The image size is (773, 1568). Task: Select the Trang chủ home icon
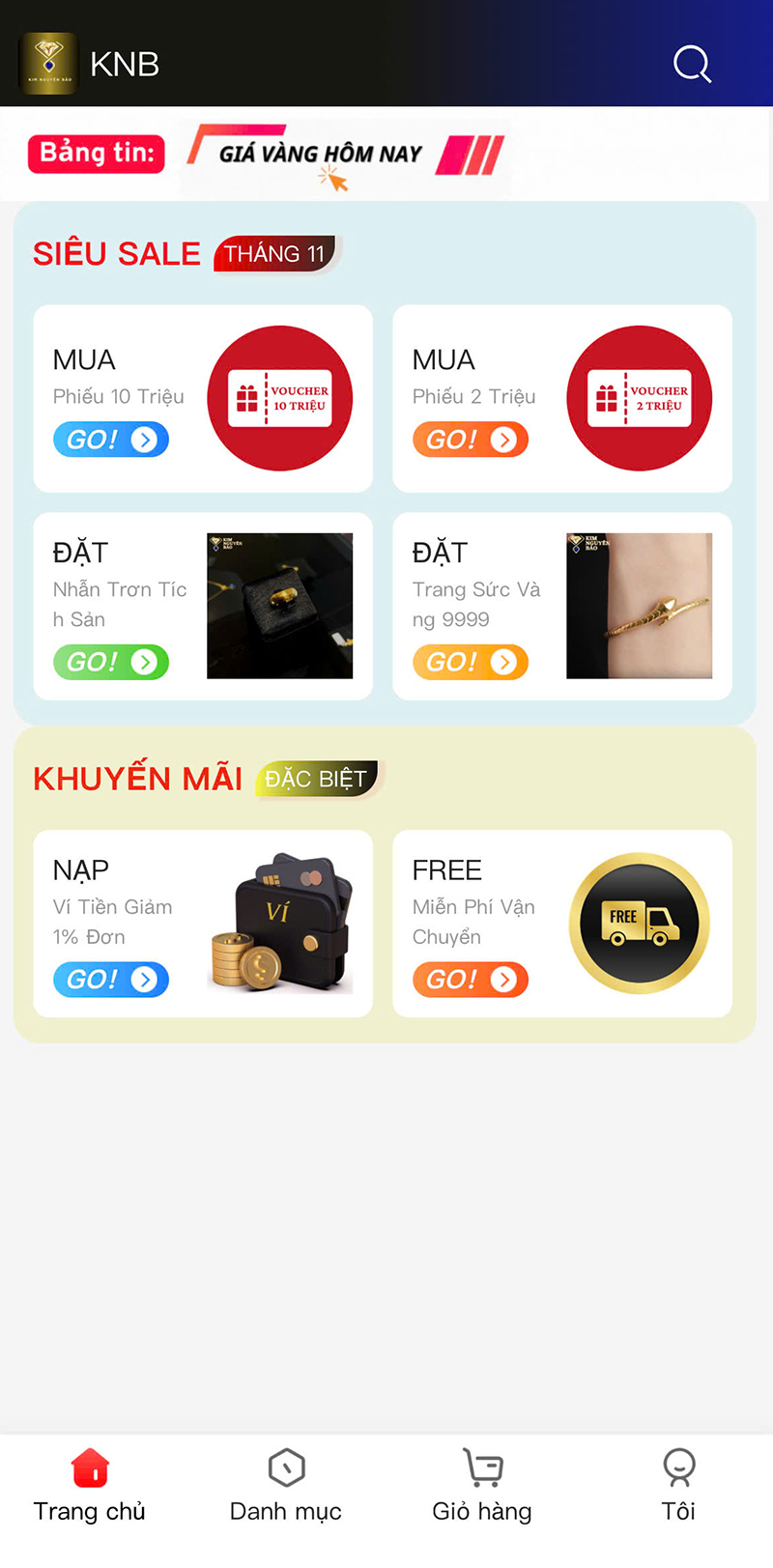pyautogui.click(x=89, y=1466)
